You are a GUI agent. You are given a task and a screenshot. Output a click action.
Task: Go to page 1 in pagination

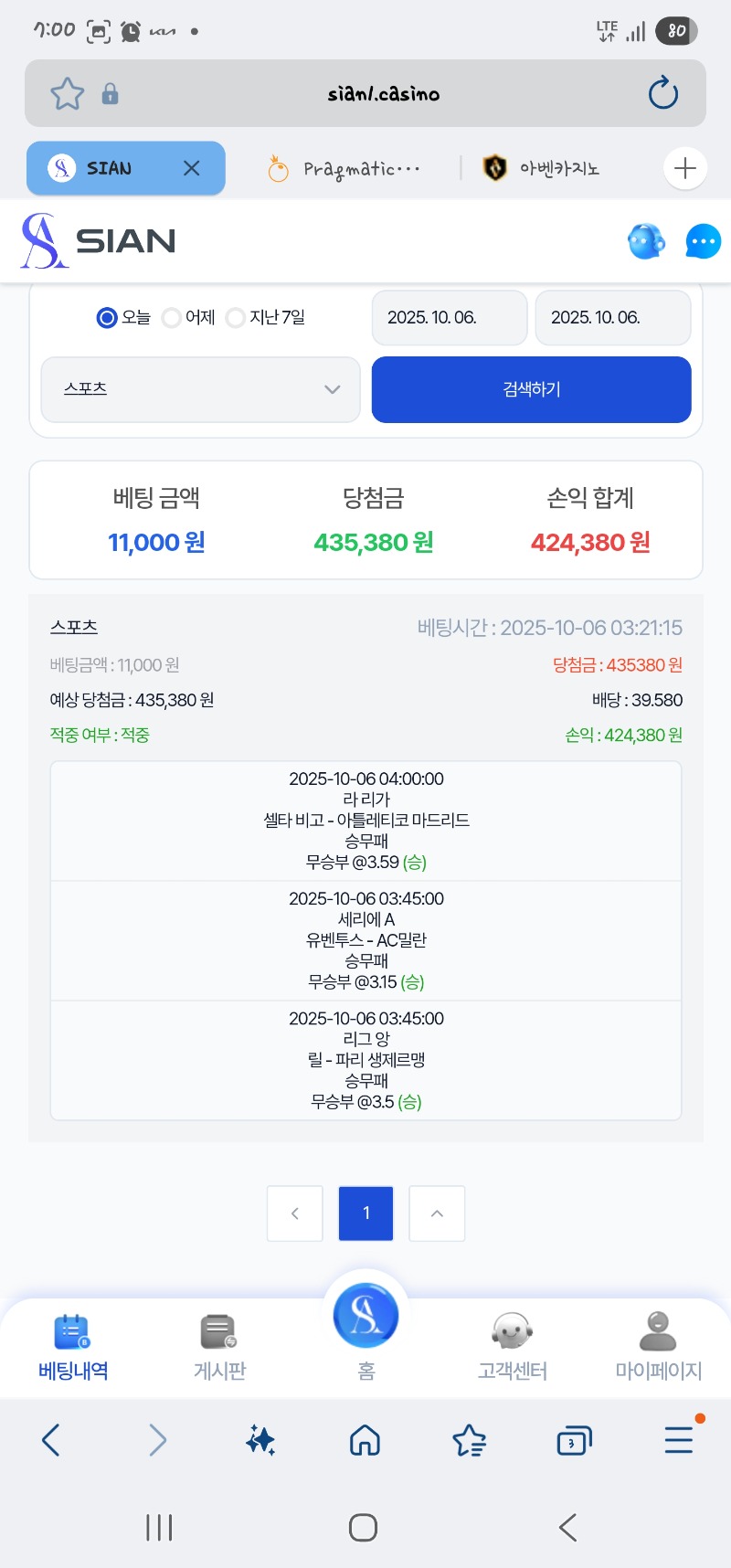[365, 1213]
